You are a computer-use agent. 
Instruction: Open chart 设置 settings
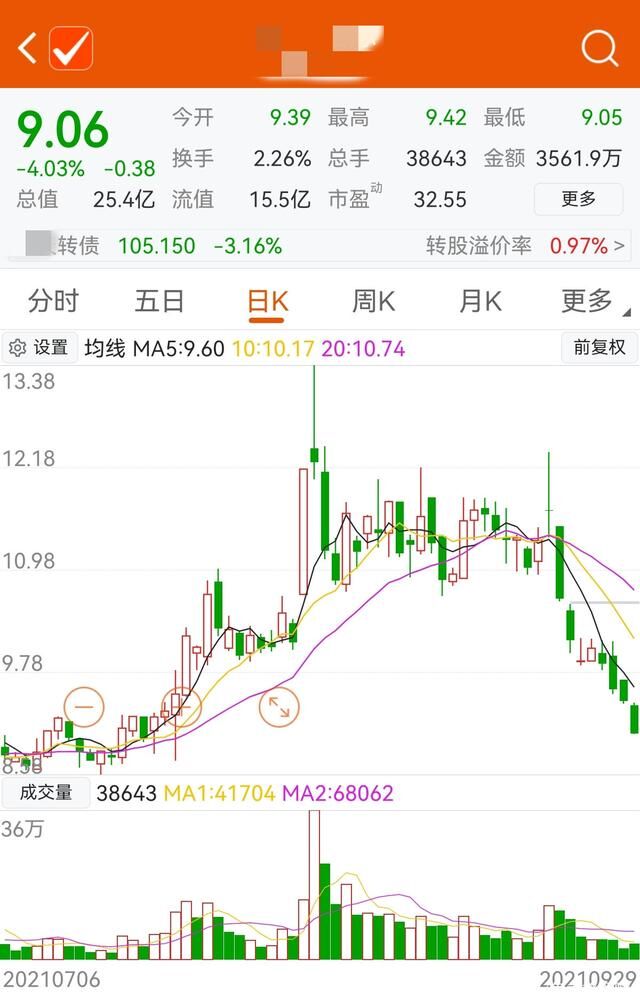click(x=39, y=348)
